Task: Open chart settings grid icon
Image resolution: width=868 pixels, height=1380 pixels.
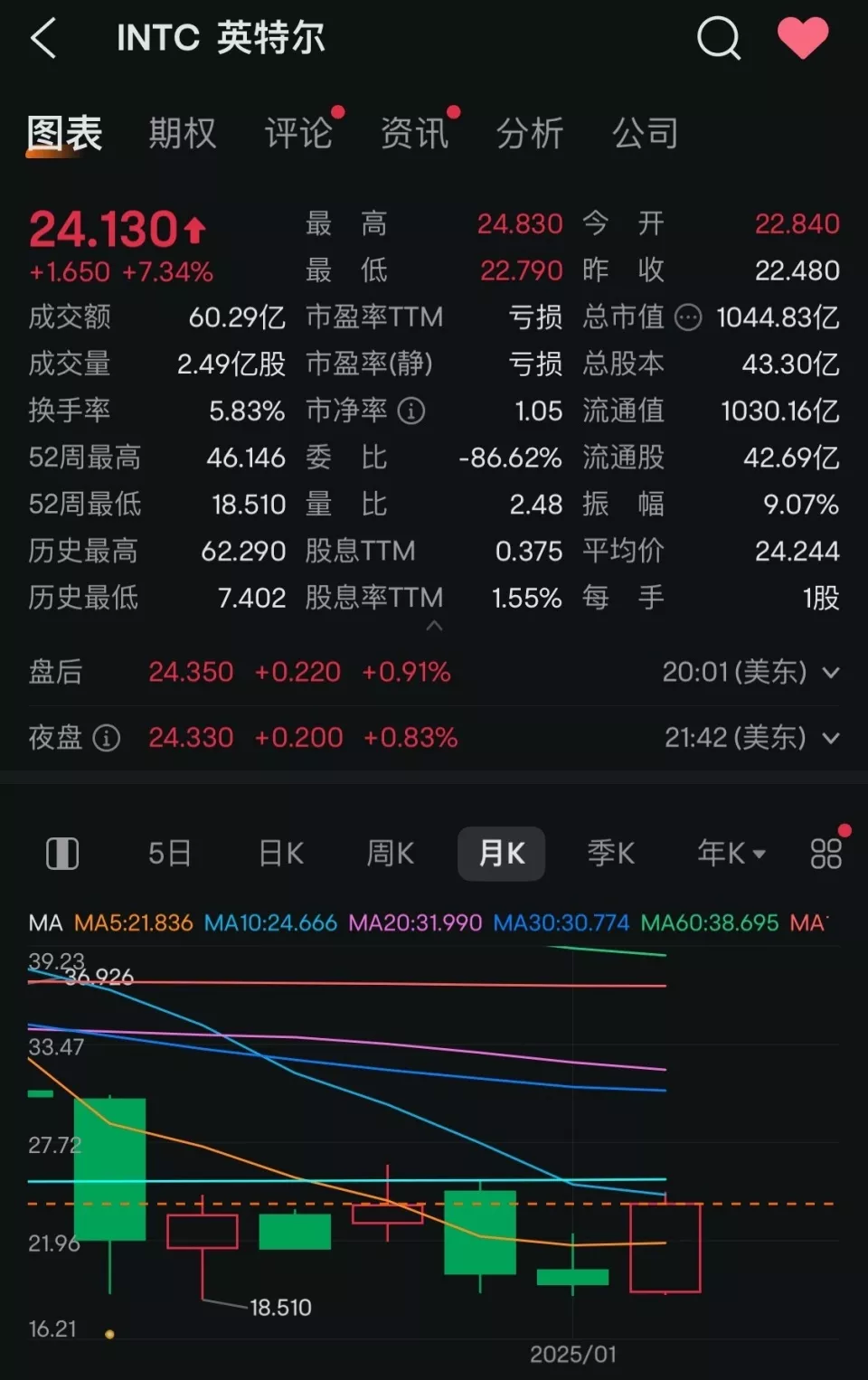Action: click(x=826, y=853)
